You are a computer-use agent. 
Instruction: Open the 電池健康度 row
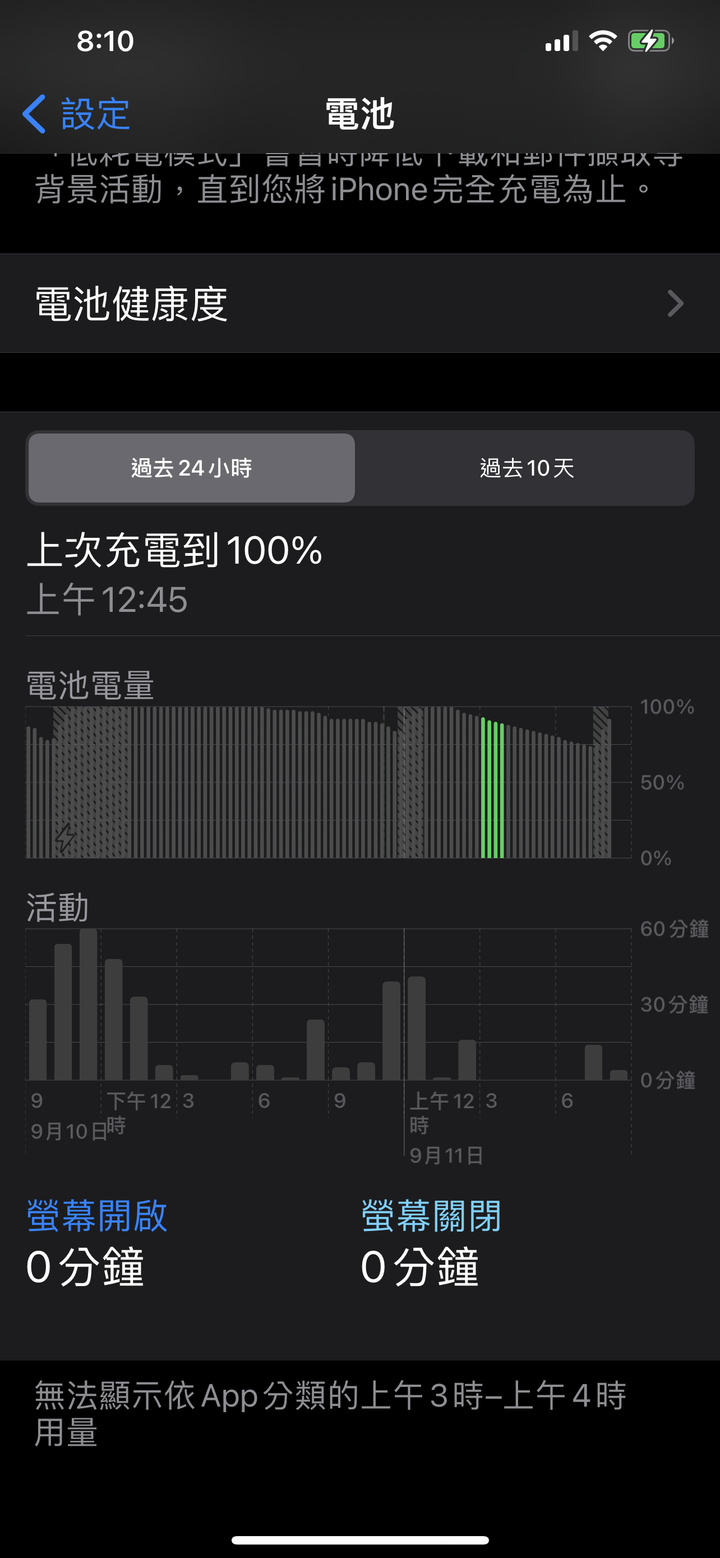[x=360, y=303]
